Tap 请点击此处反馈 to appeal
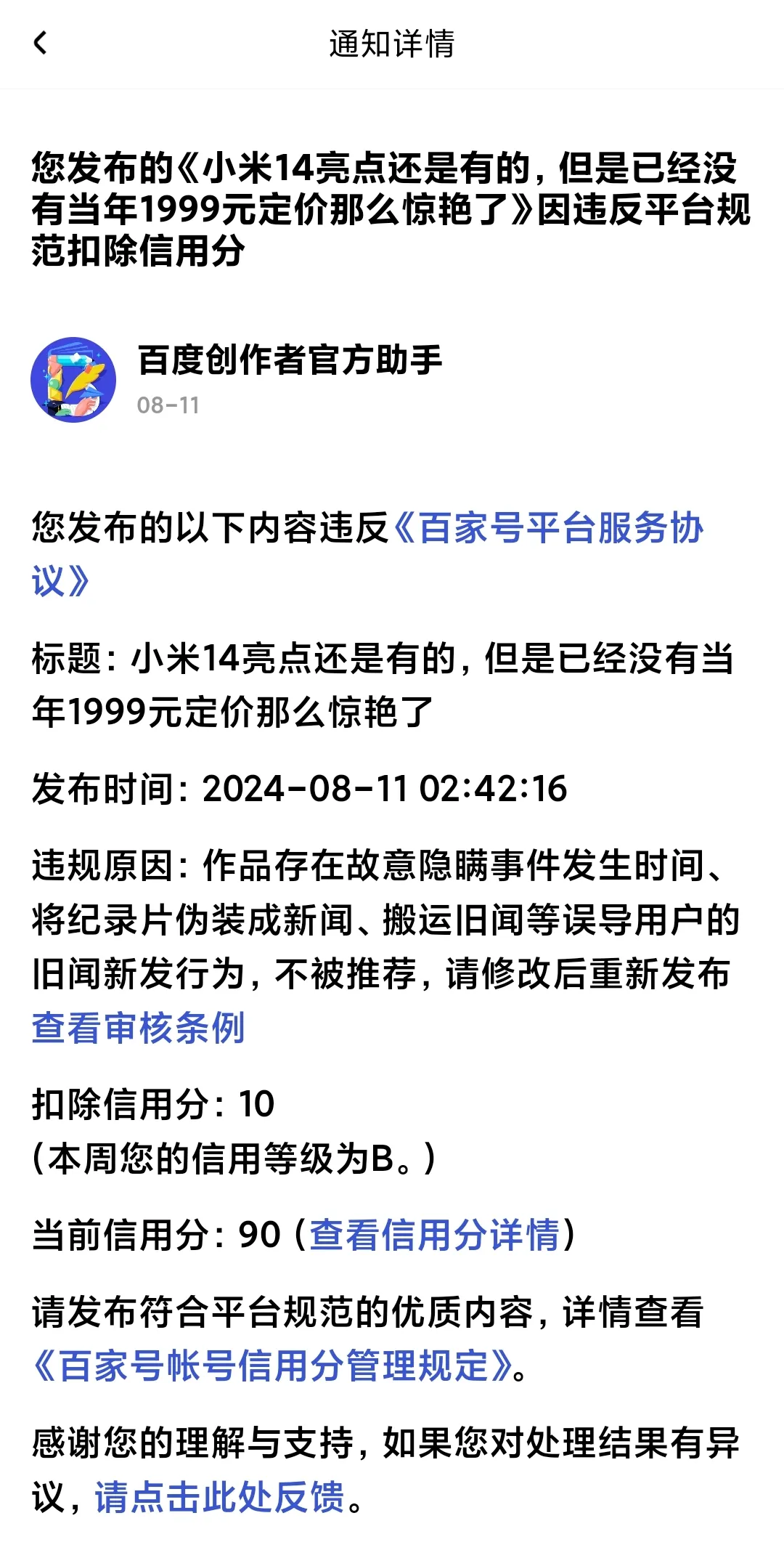 pos(219,1498)
